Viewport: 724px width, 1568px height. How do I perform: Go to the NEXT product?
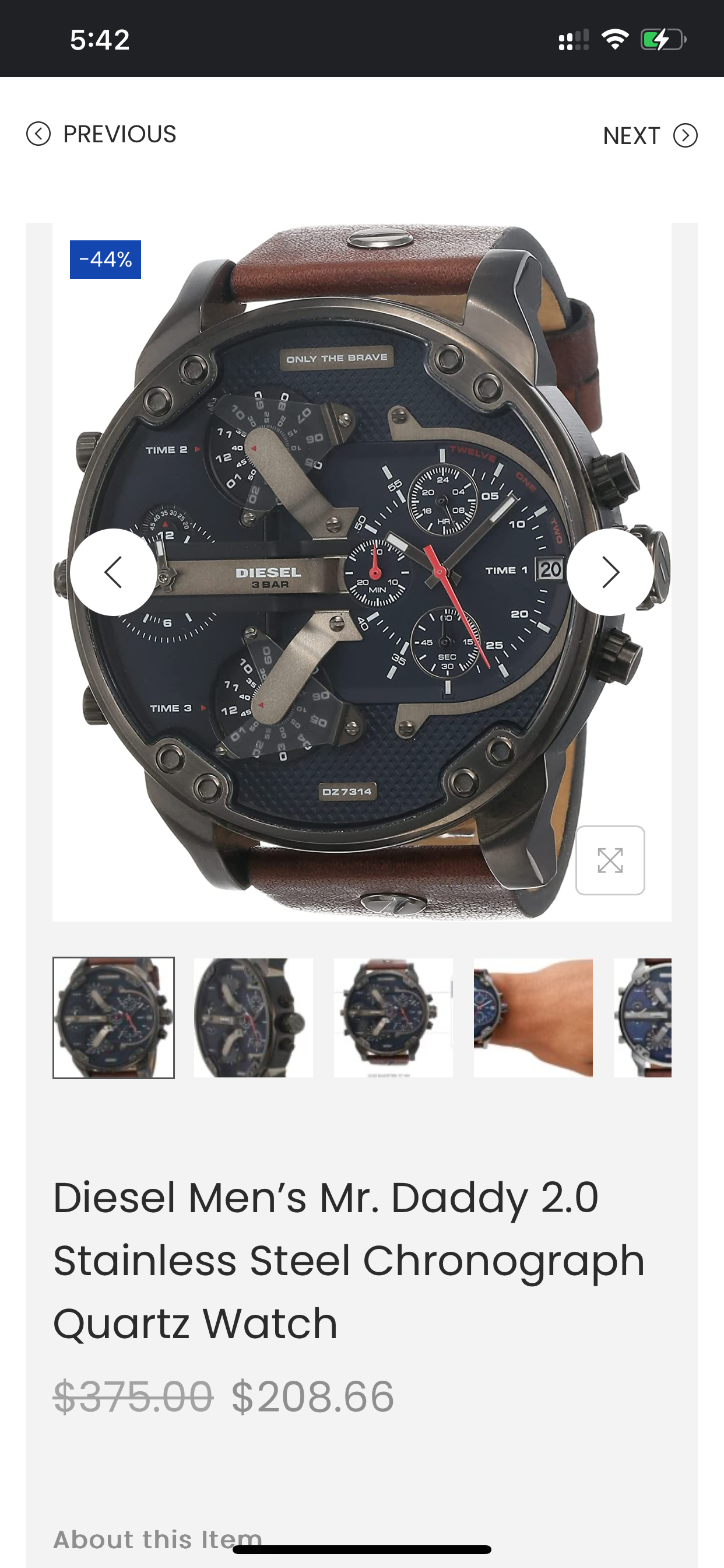click(x=649, y=135)
